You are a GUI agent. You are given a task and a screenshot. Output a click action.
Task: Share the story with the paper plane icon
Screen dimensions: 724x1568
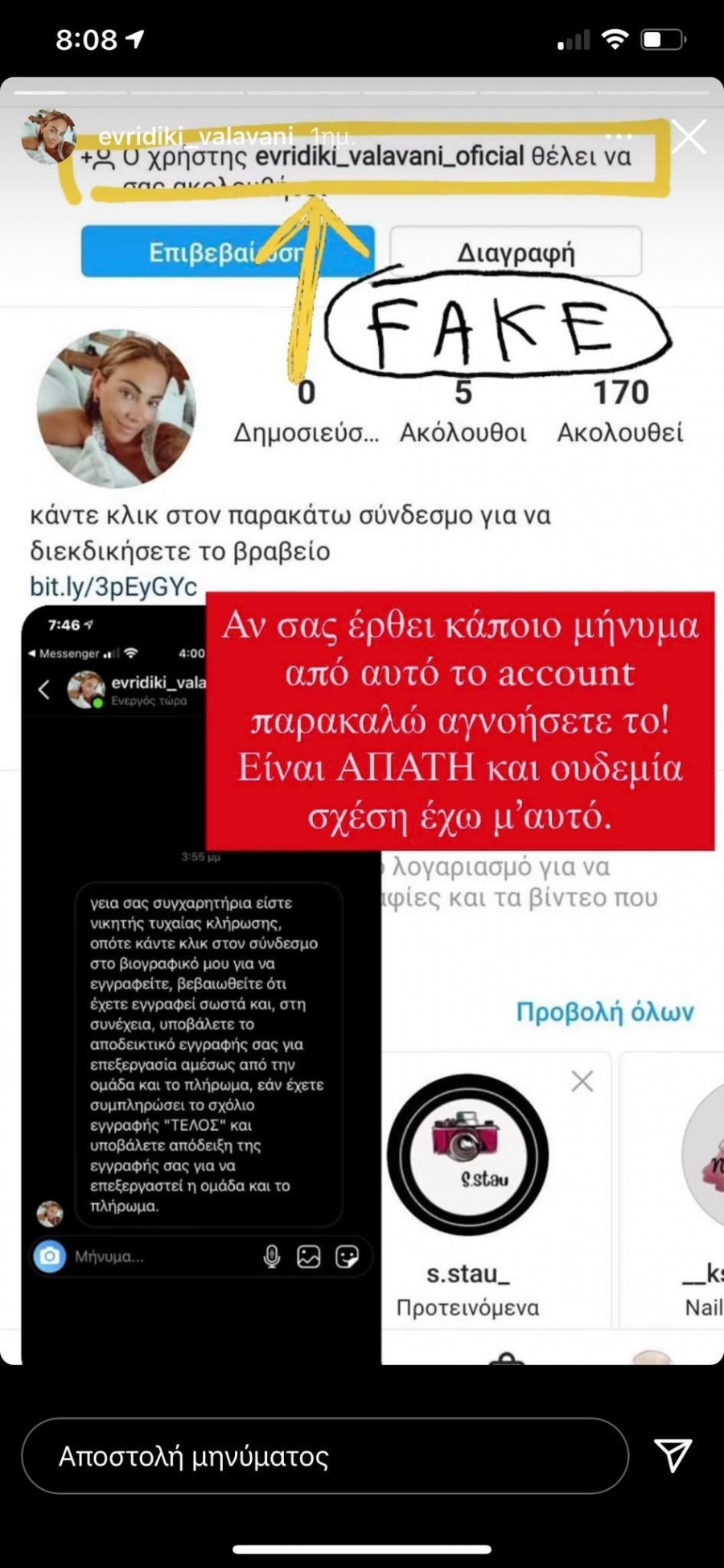tap(673, 1455)
